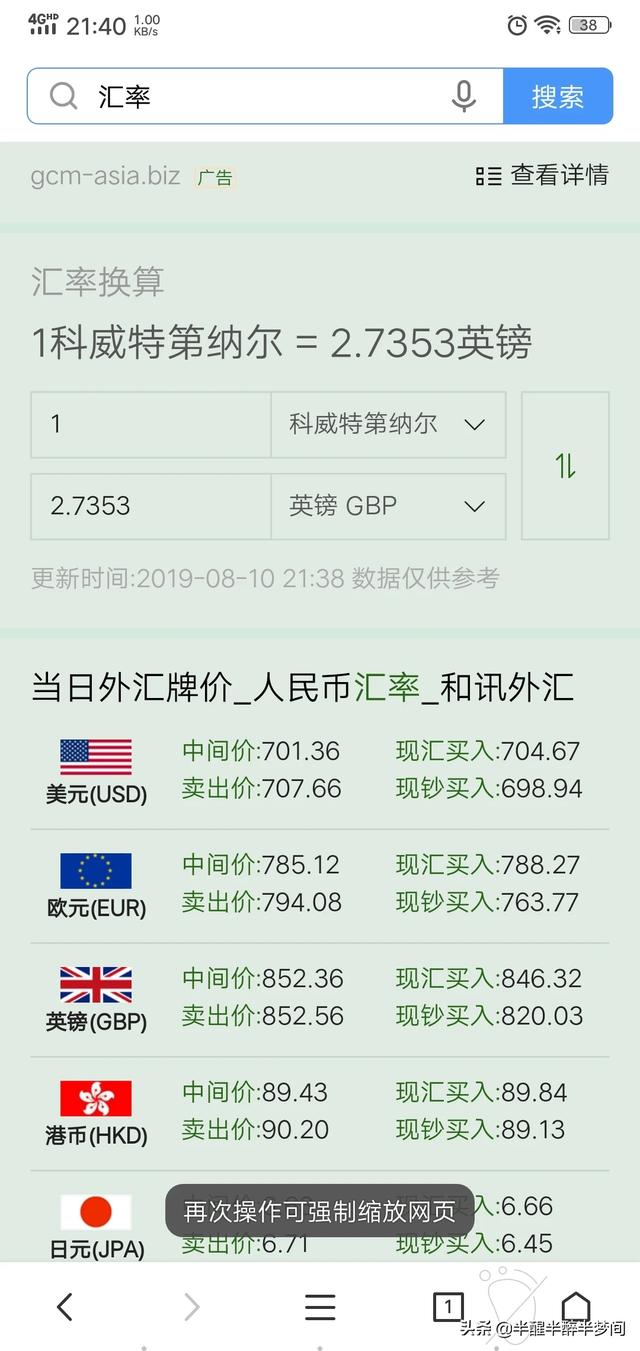This screenshot has width=640, height=1351.
Task: Expand the 科威特第纳尔 currency dropdown
Action: point(388,424)
